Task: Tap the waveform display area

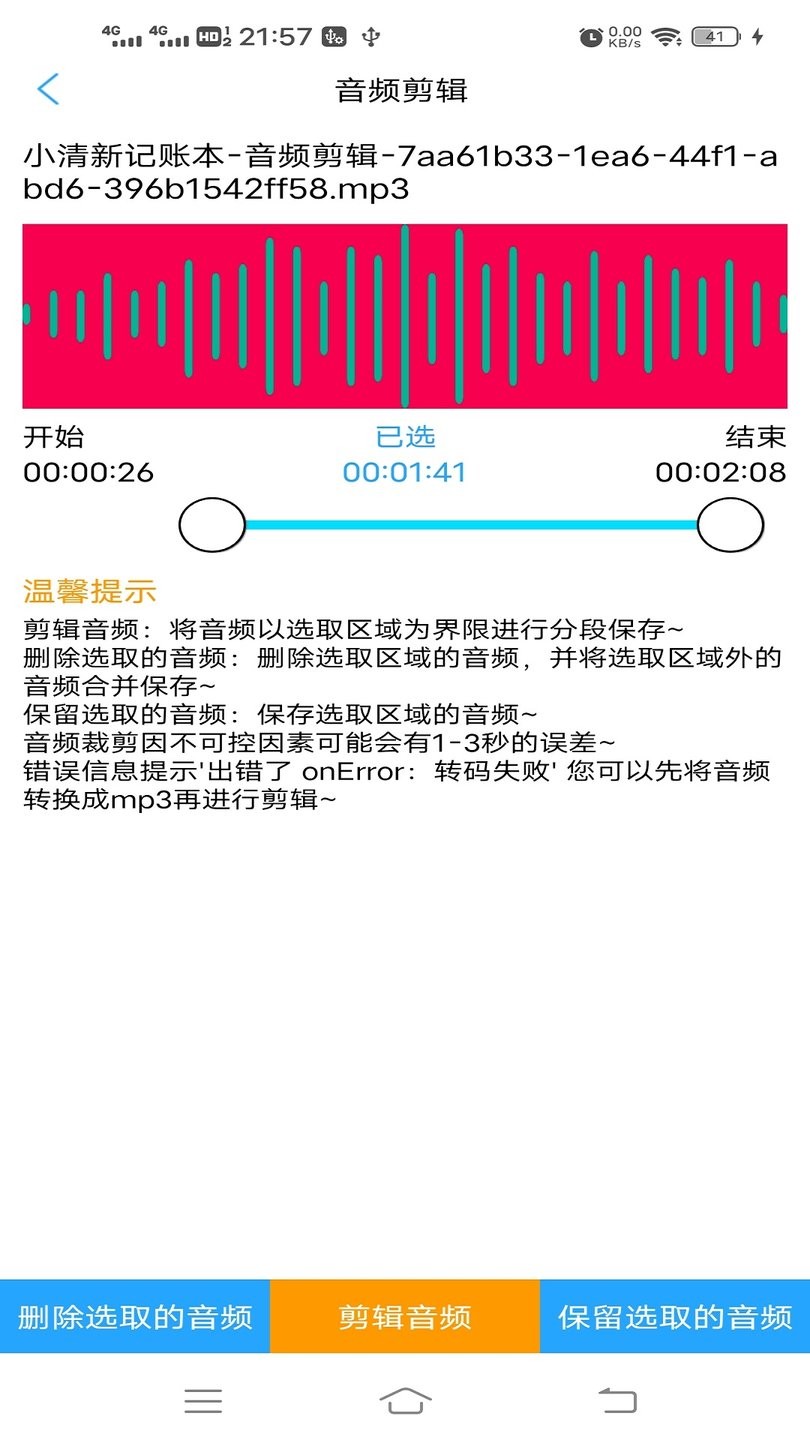Action: pos(405,313)
